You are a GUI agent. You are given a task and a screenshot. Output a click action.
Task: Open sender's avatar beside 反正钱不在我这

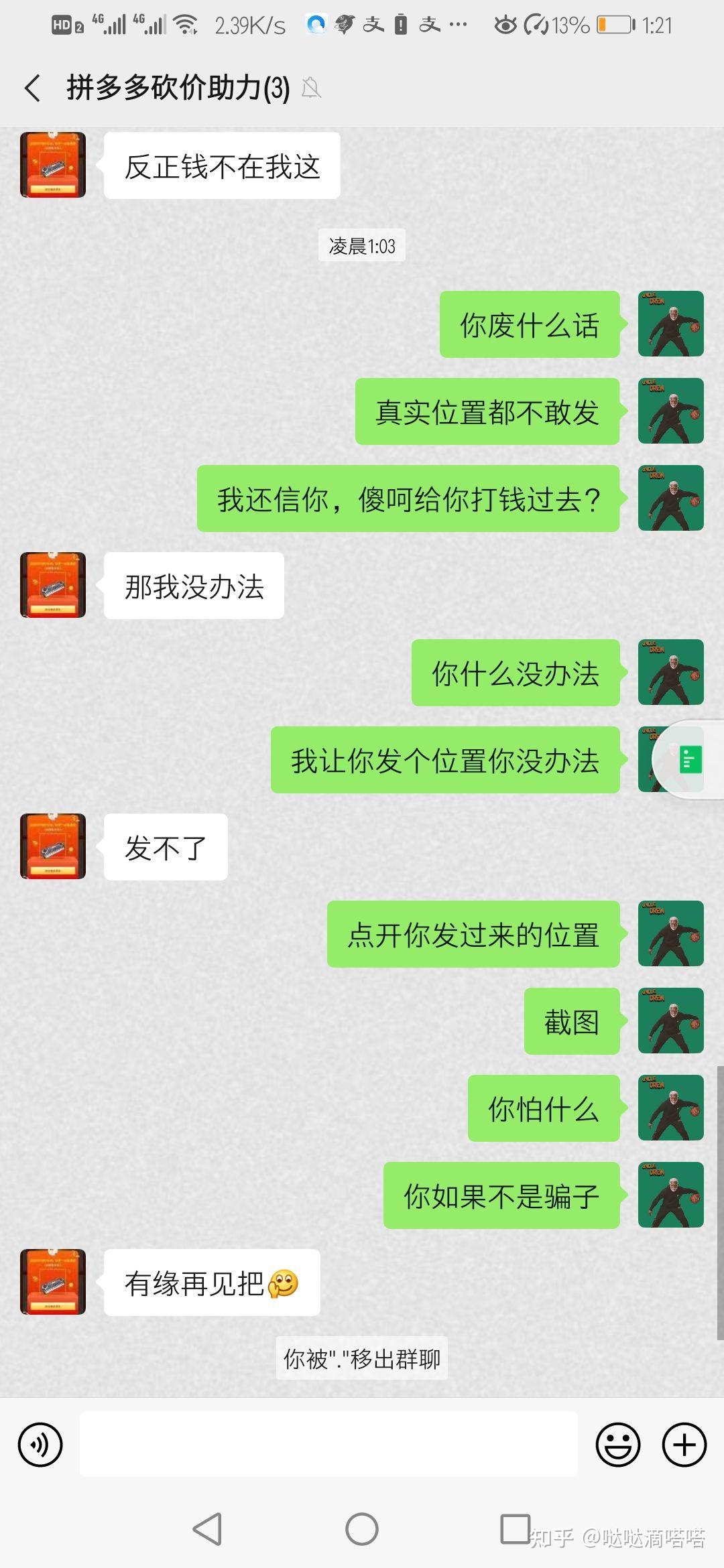pyautogui.click(x=53, y=165)
